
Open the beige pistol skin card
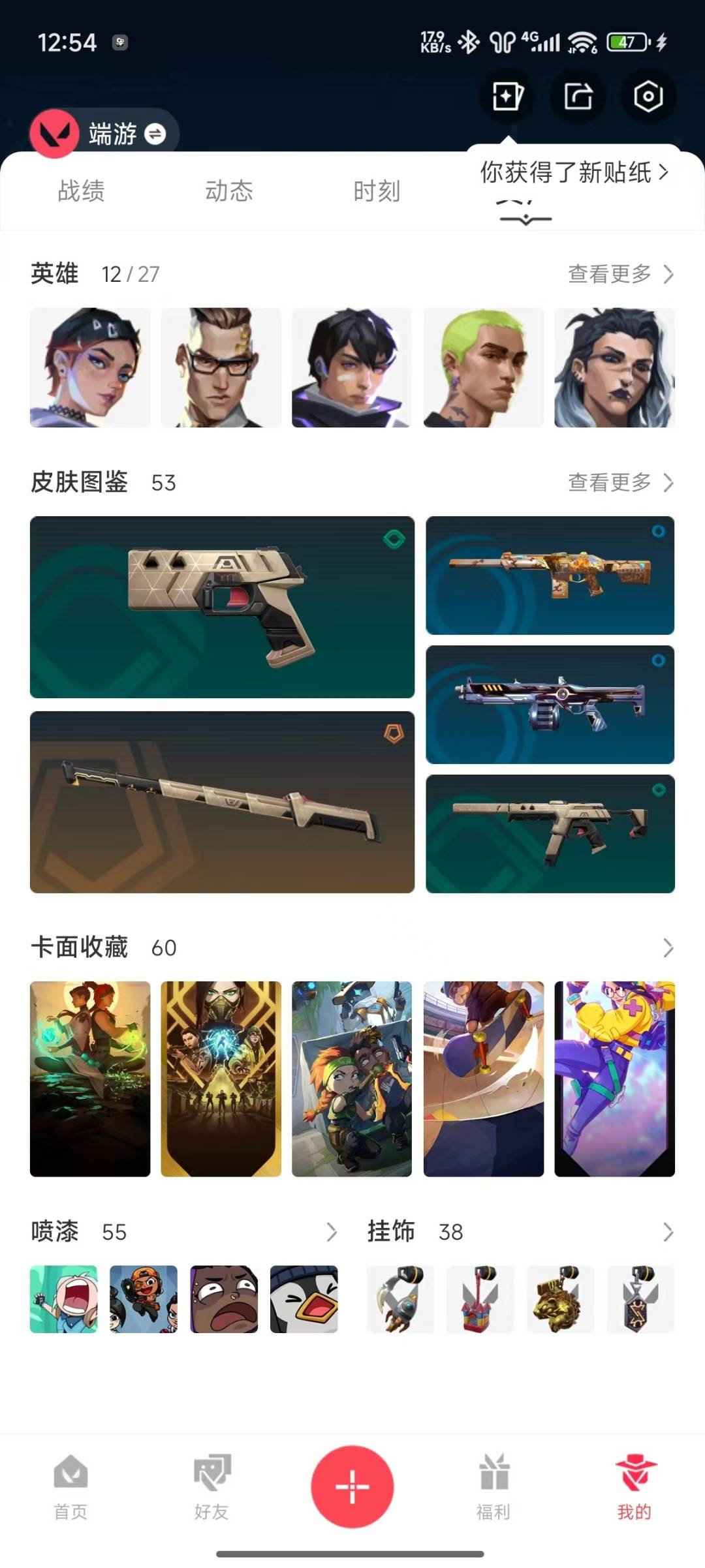(222, 607)
